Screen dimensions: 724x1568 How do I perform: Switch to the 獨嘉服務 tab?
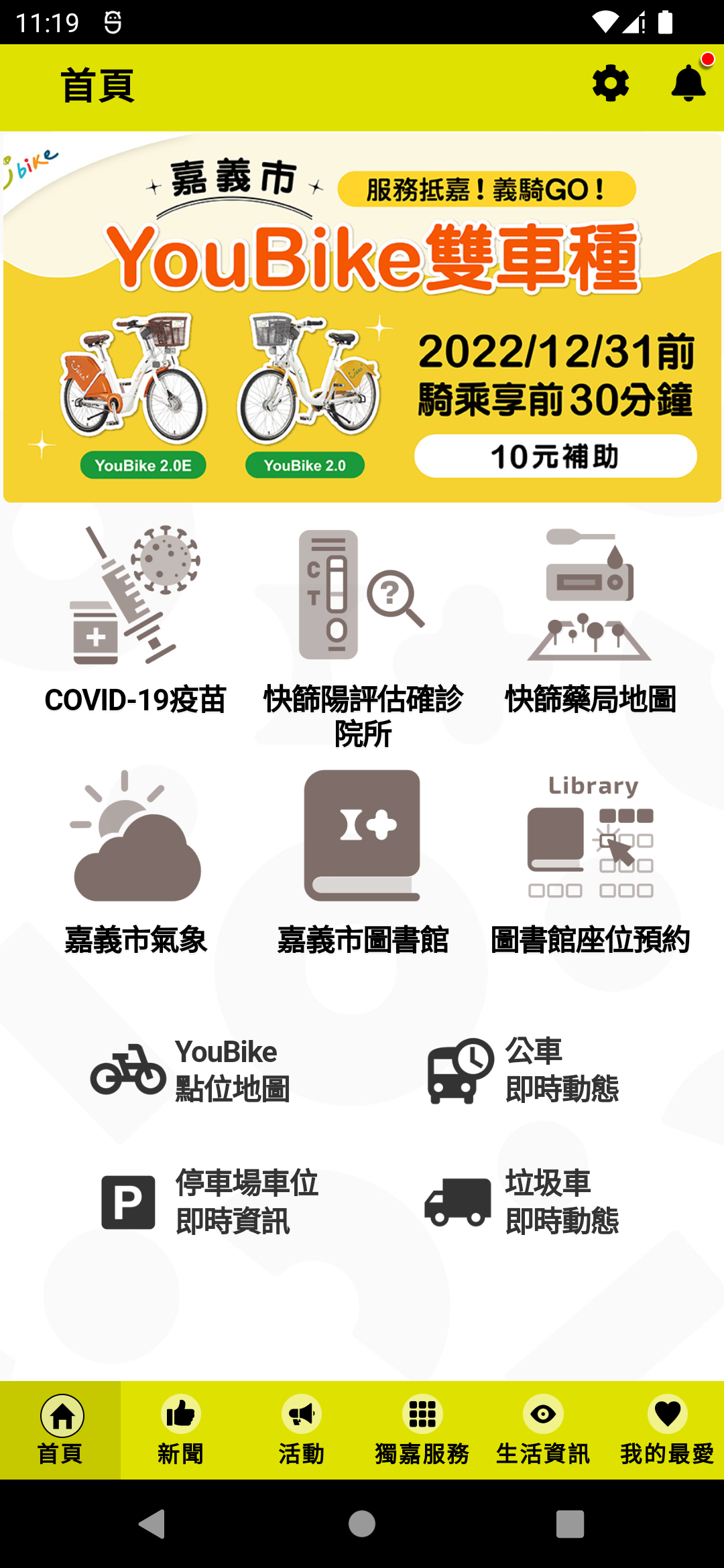pos(422,1430)
